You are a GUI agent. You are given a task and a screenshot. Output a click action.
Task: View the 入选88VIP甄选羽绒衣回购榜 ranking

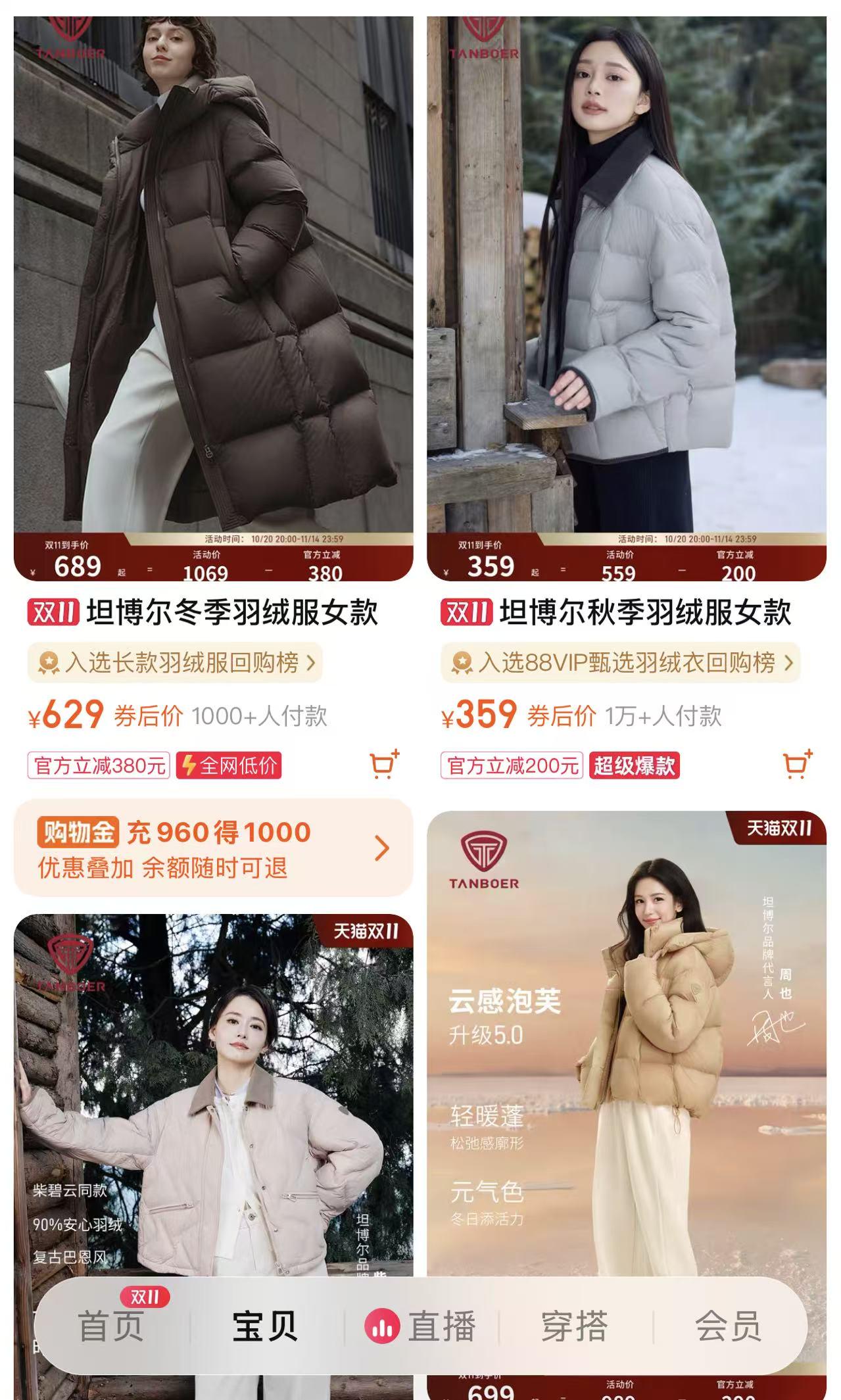click(x=620, y=663)
